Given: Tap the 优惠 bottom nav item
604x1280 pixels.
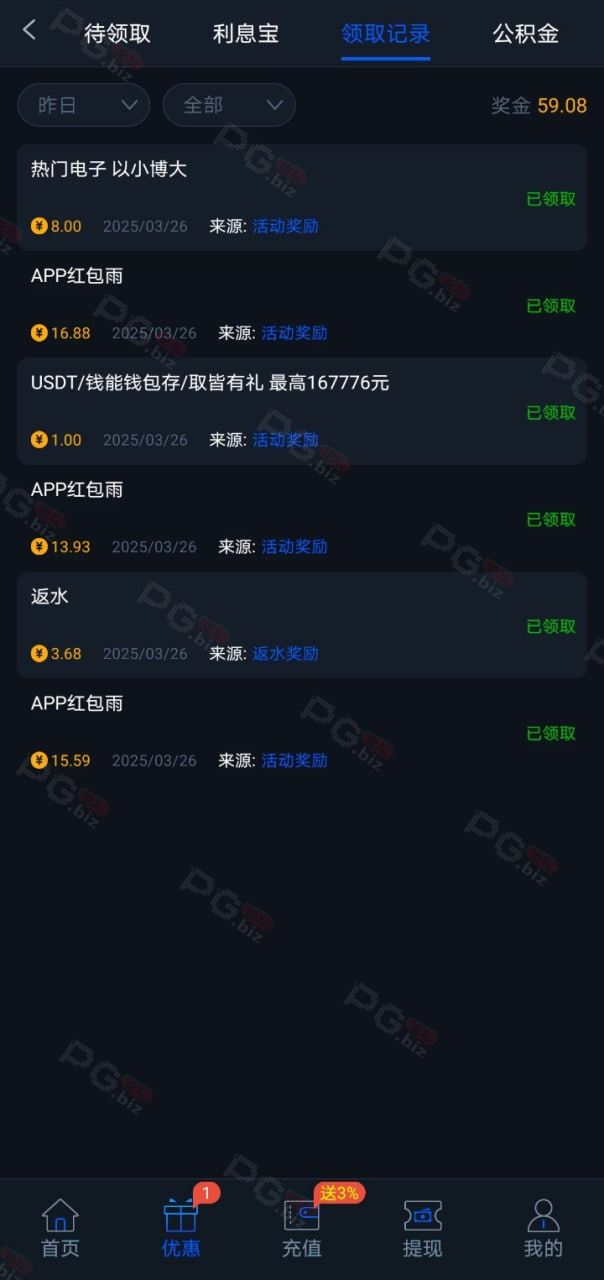Looking at the screenshot, I should (x=181, y=1228).
